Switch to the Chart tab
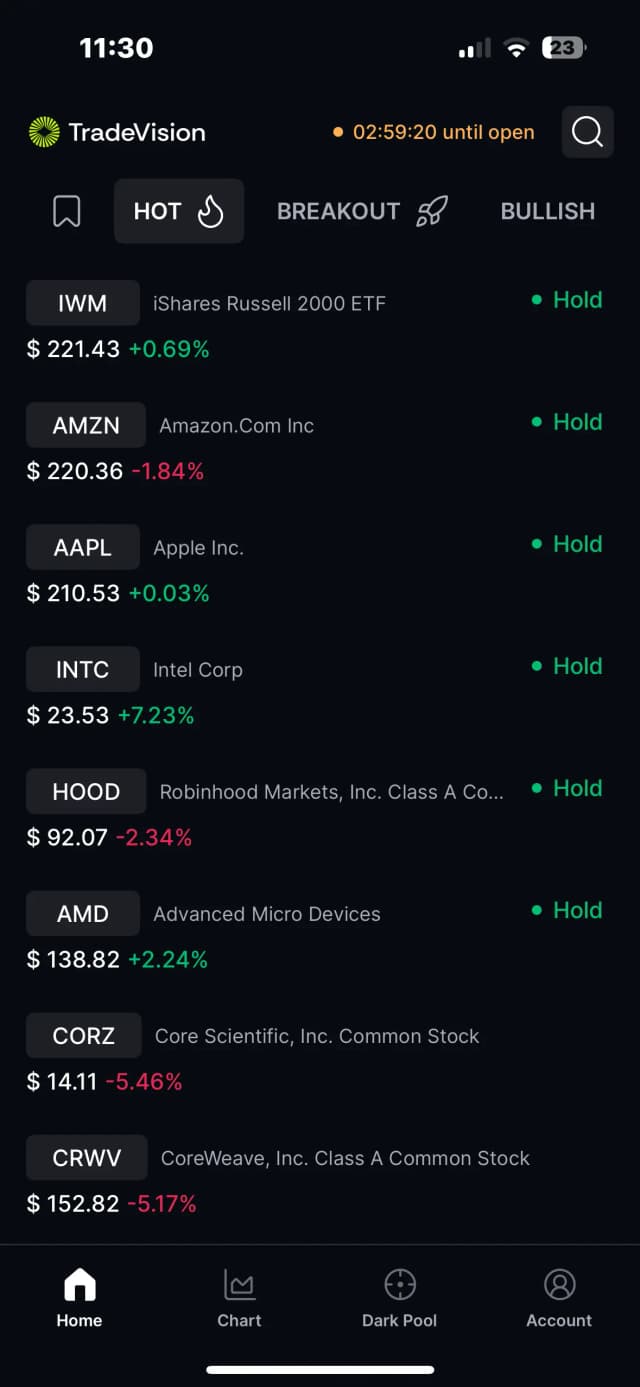 [x=239, y=1299]
